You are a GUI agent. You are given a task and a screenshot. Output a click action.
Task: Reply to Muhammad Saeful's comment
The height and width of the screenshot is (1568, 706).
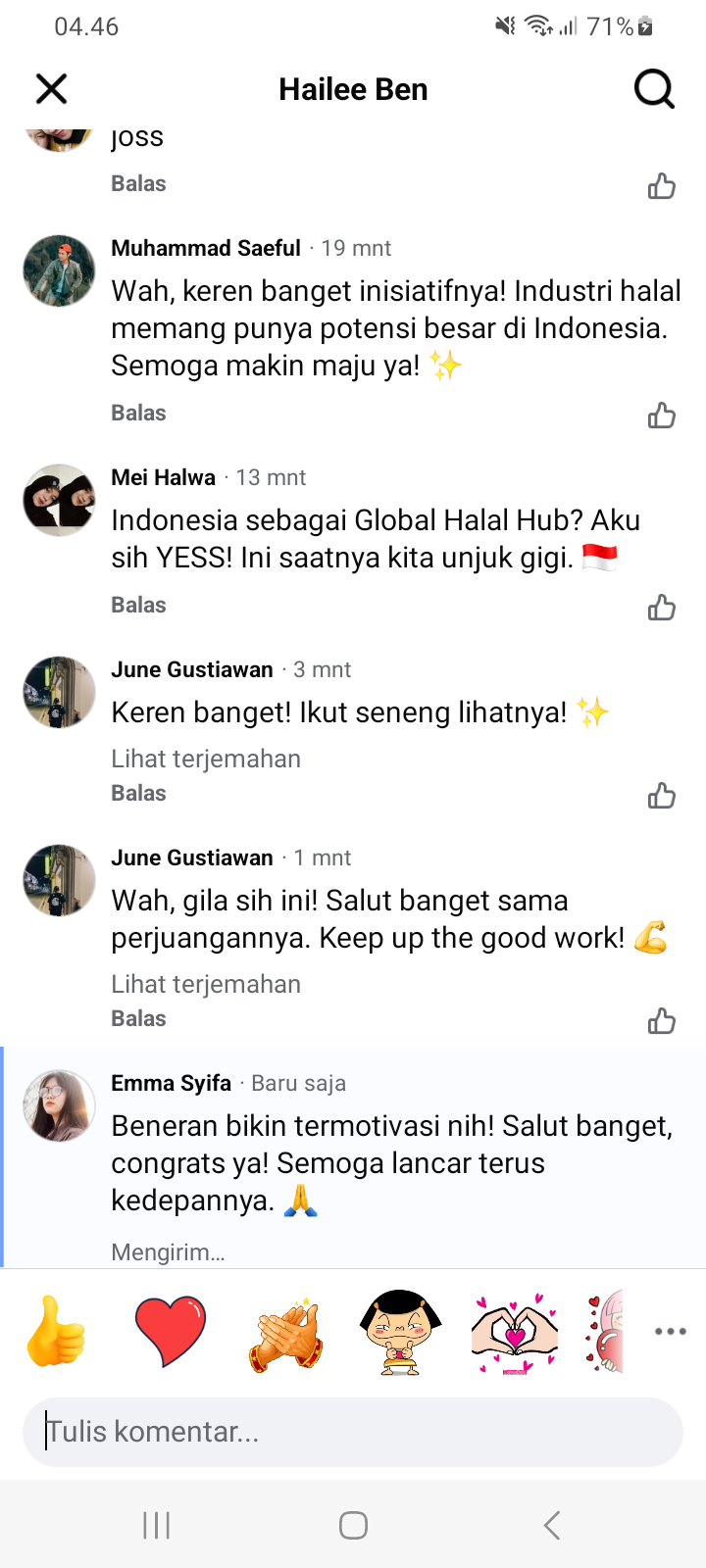coord(138,414)
